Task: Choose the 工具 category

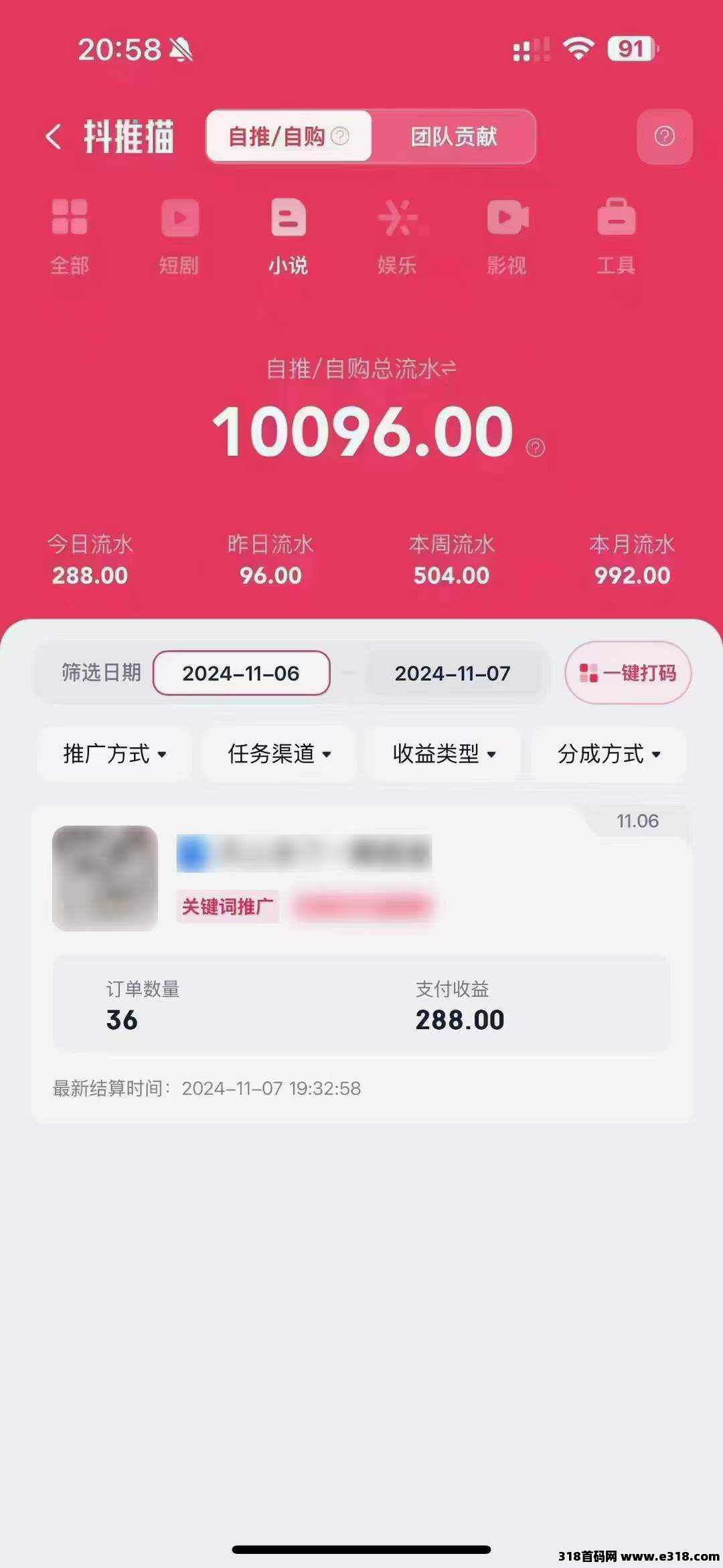Action: pyautogui.click(x=616, y=236)
